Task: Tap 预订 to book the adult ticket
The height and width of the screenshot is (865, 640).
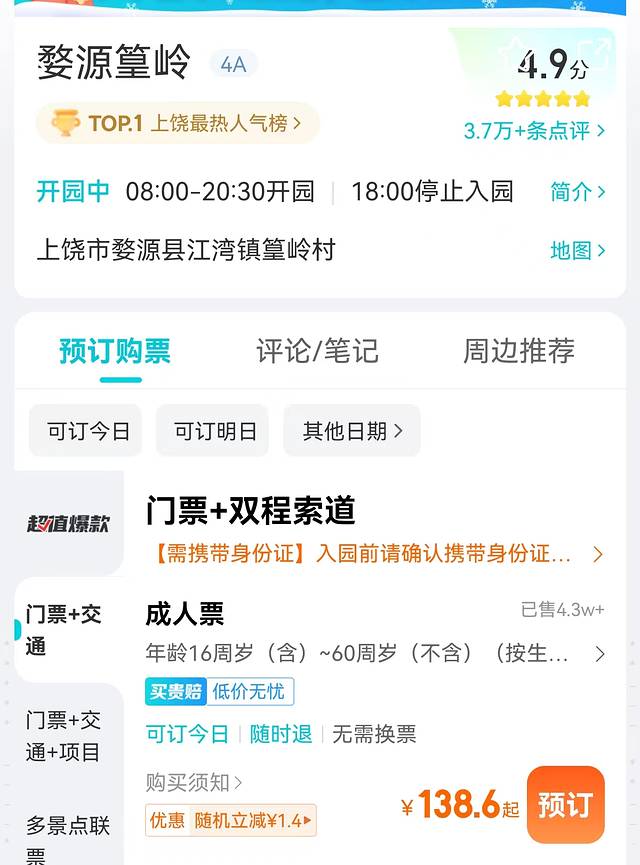Action: tap(565, 805)
